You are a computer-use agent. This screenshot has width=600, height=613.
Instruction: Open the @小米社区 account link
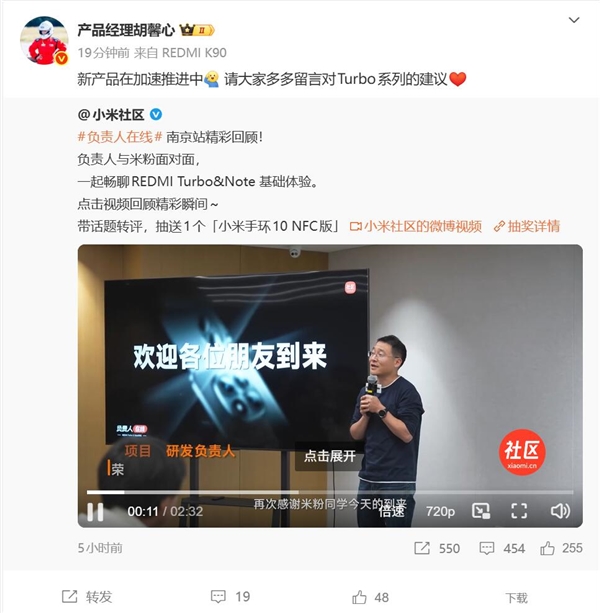coord(111,115)
